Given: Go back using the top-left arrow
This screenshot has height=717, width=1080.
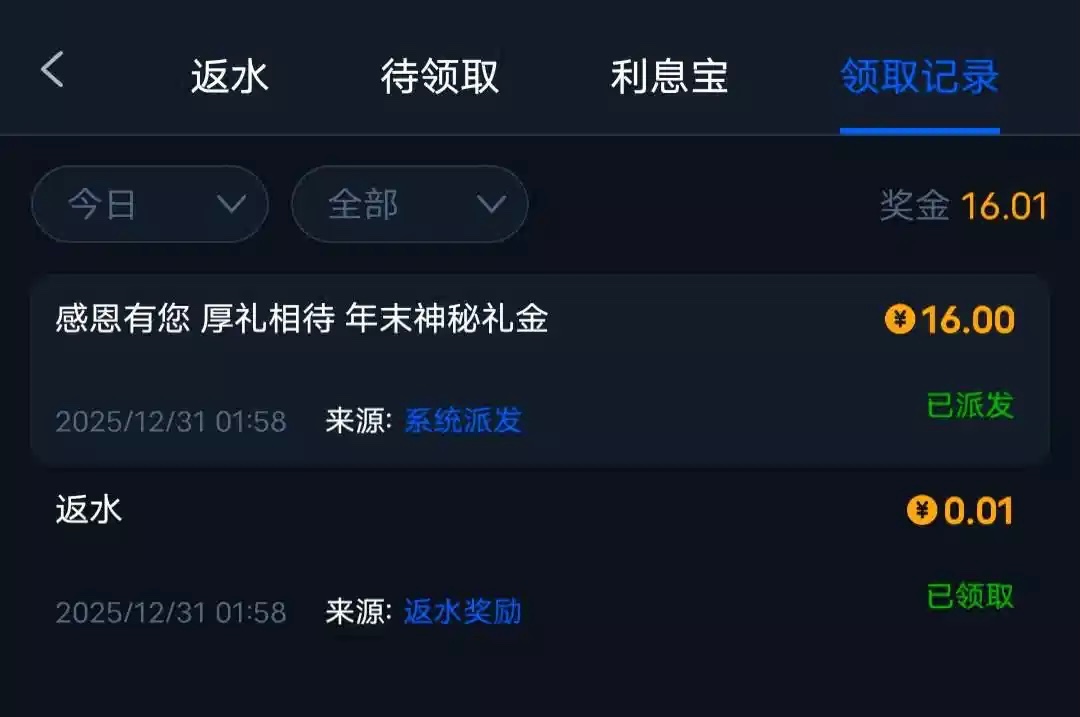Looking at the screenshot, I should (52, 71).
